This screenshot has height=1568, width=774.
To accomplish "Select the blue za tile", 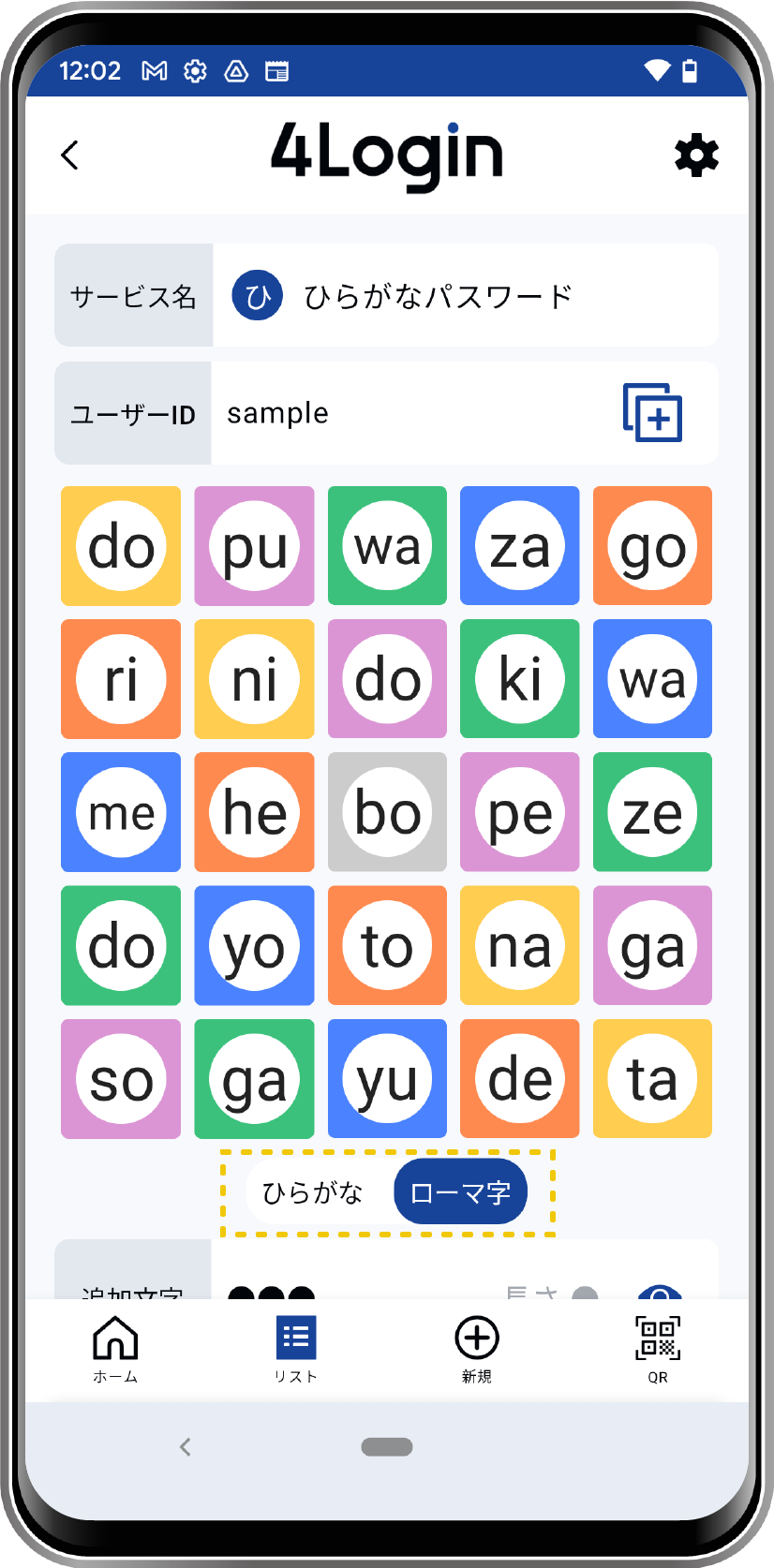I will (519, 546).
